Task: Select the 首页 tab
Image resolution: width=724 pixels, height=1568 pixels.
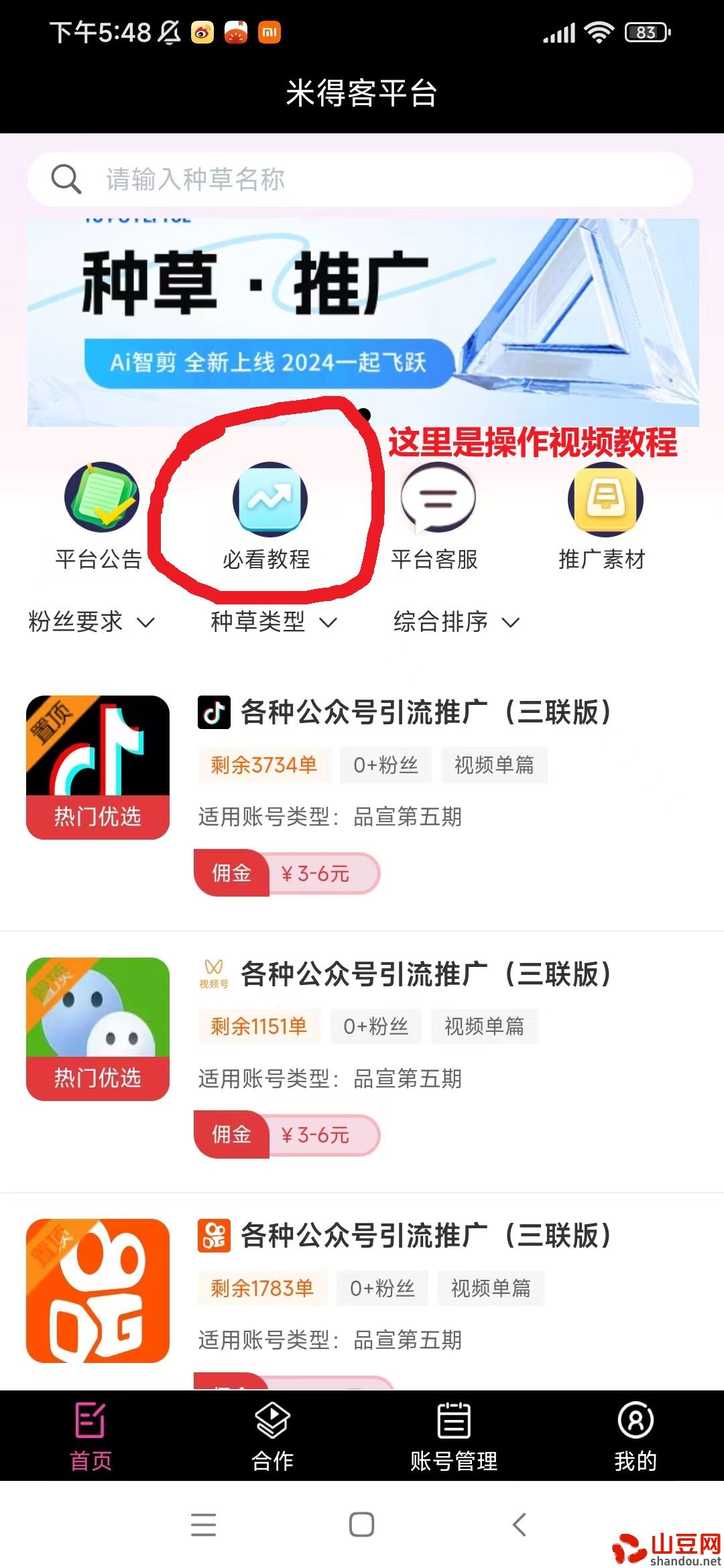Action: pyautogui.click(x=90, y=1436)
